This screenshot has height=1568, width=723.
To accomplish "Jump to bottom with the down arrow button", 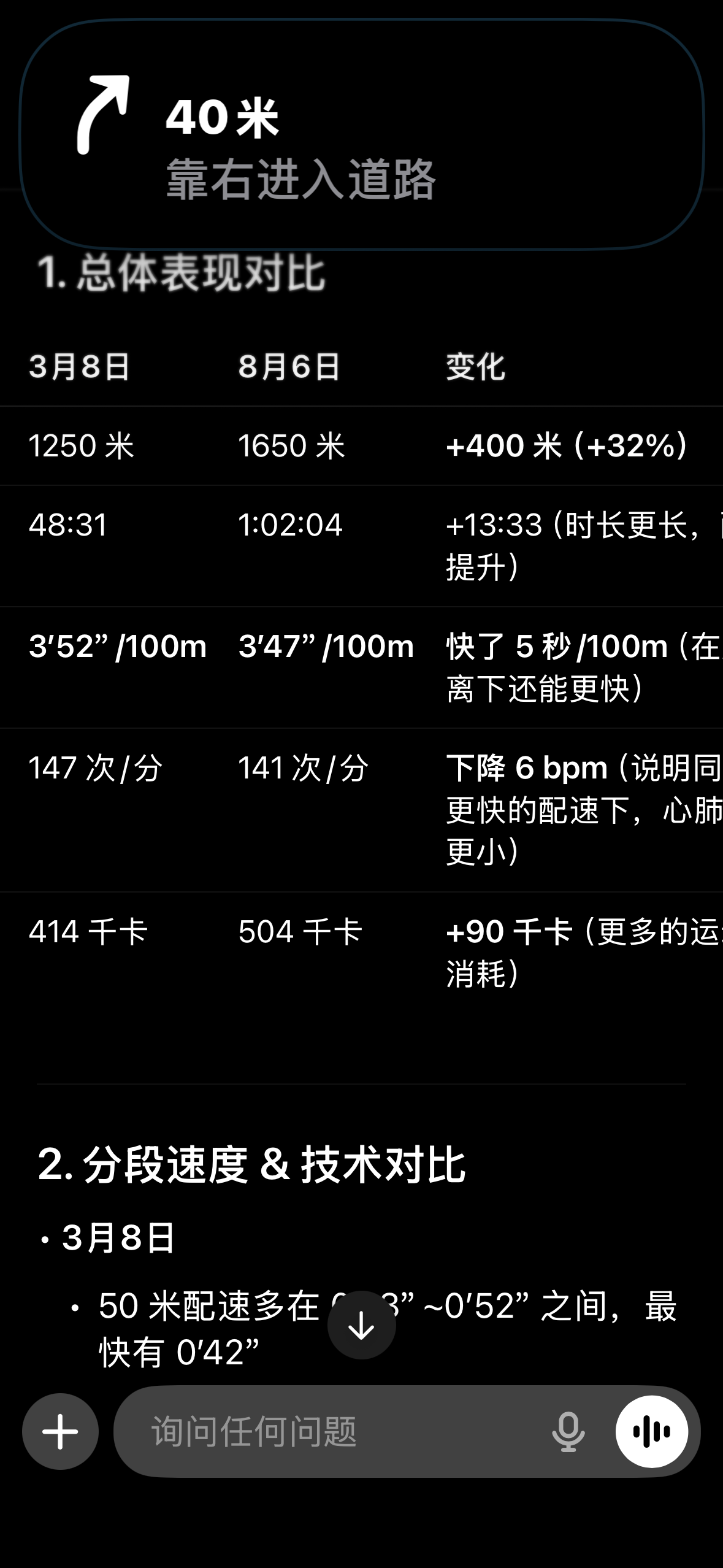I will (361, 1325).
